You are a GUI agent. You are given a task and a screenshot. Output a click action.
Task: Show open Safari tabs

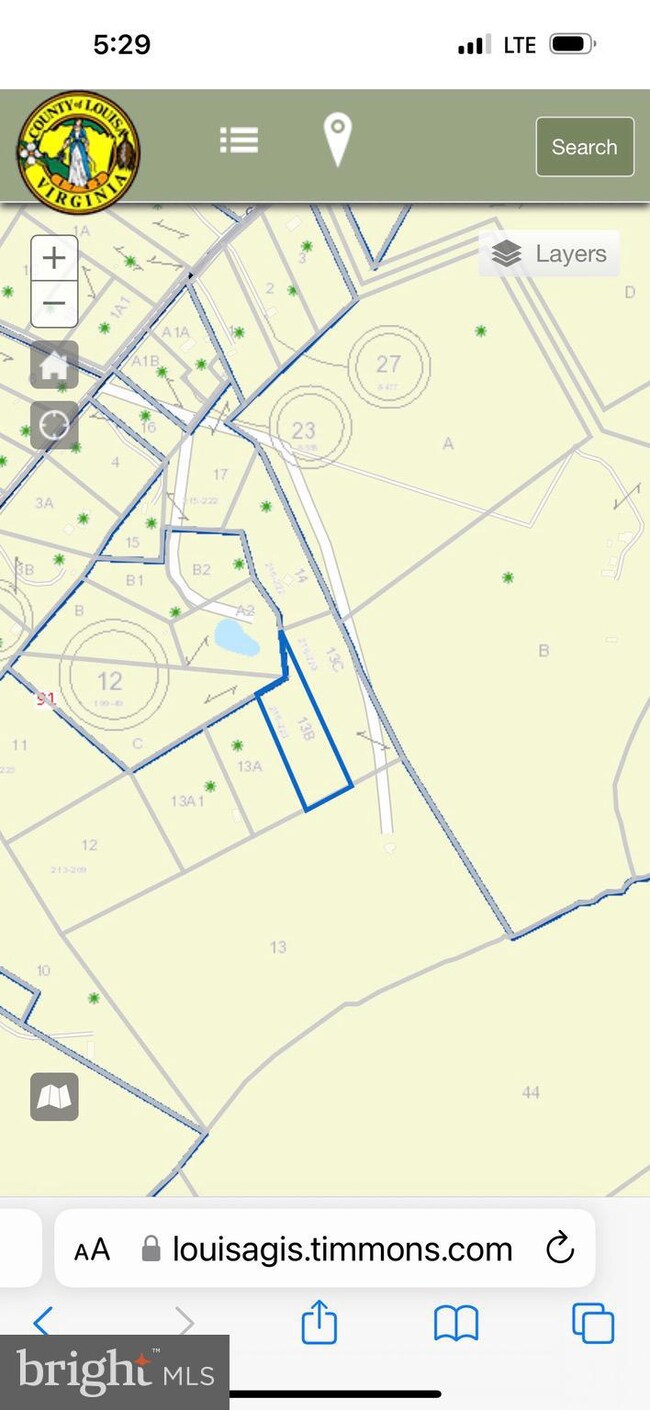tap(592, 1323)
